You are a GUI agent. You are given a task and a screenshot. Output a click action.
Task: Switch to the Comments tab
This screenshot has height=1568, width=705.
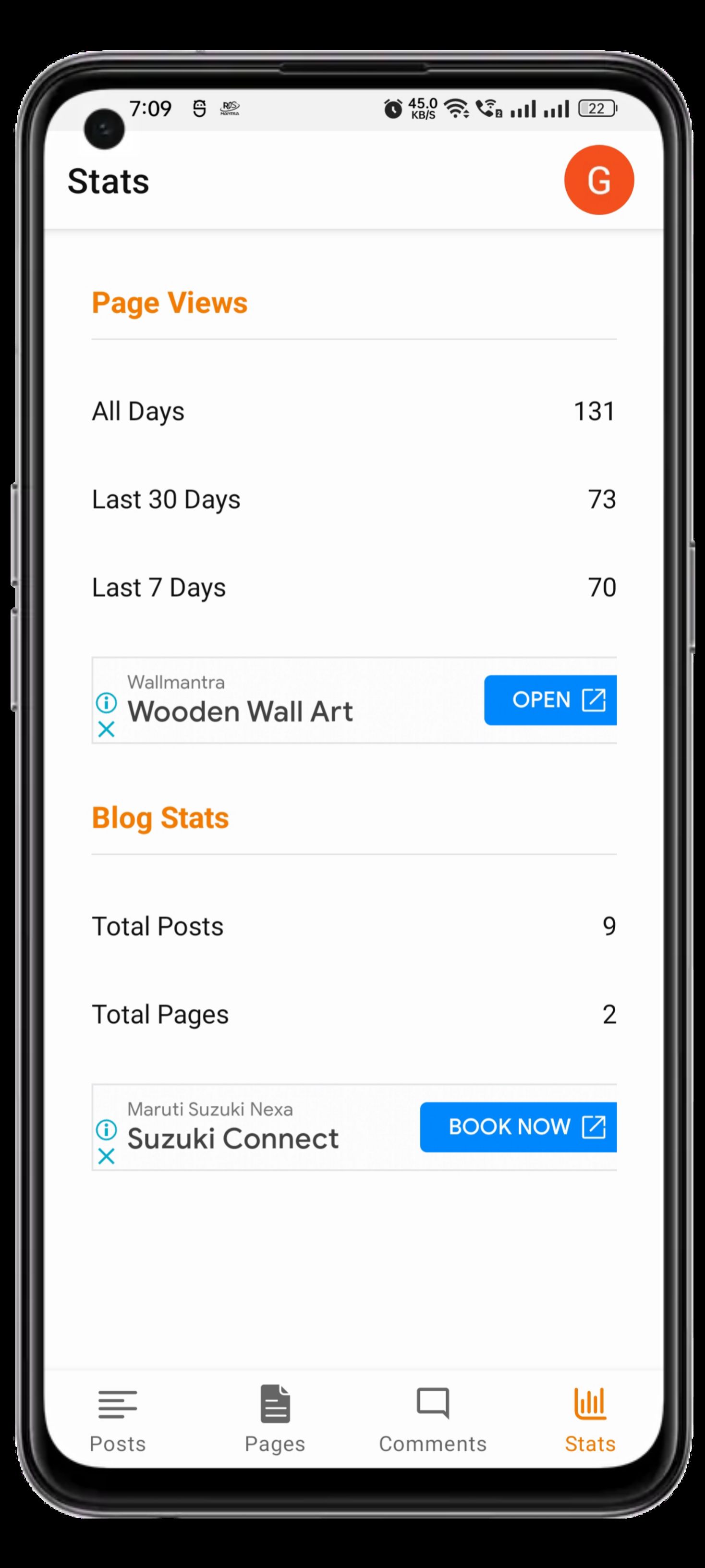point(433,1420)
